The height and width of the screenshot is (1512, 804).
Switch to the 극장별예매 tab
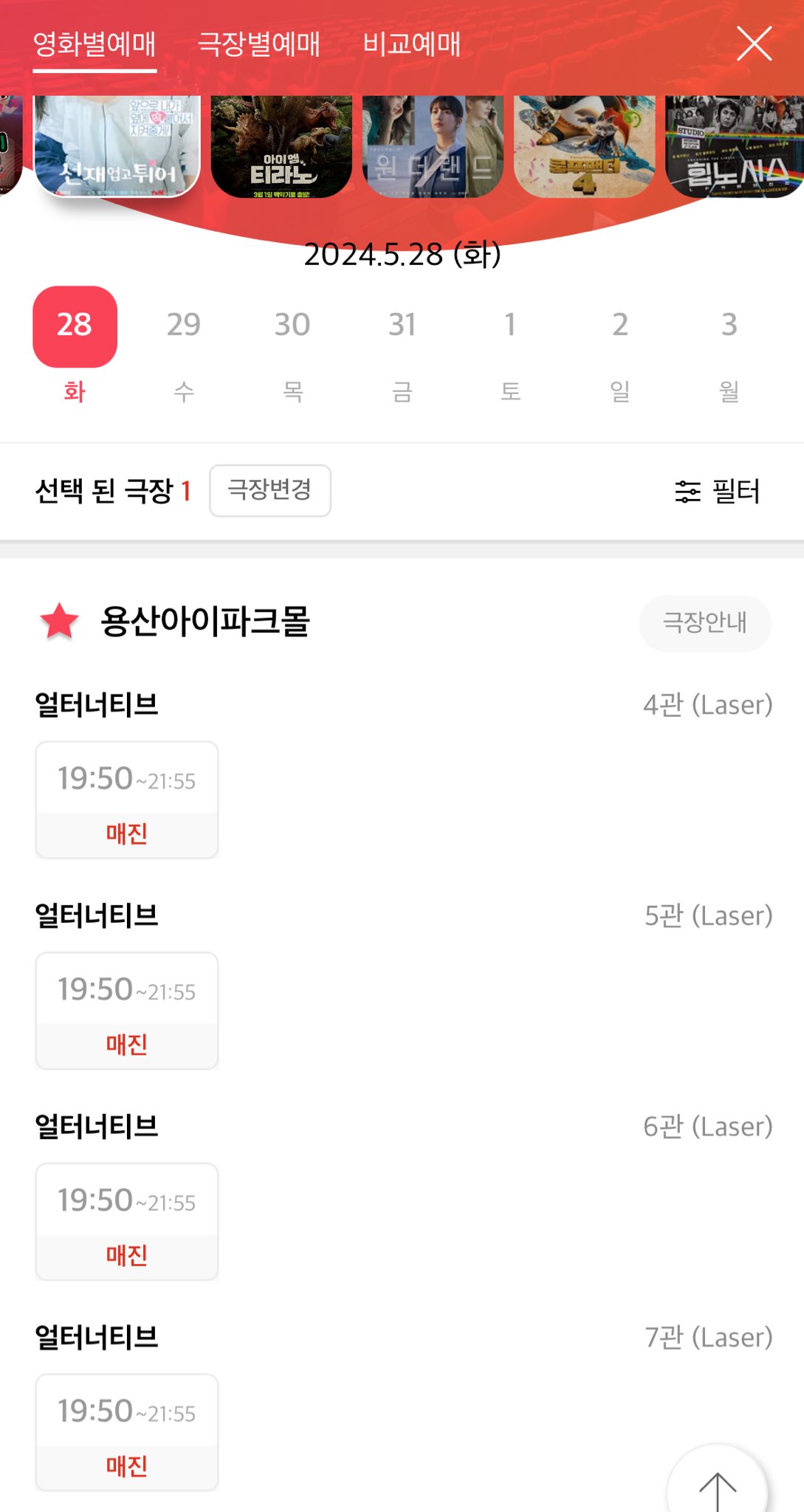[x=258, y=44]
